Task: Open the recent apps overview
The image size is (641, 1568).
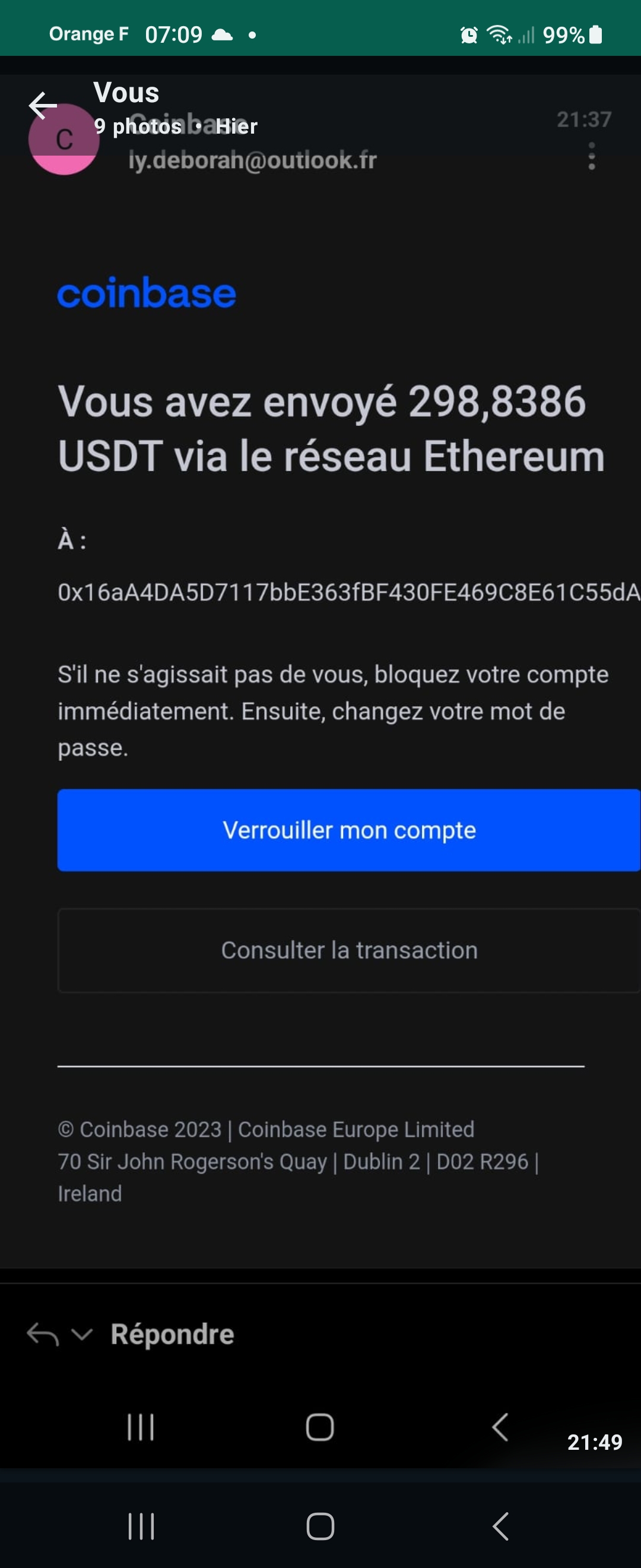Action: coord(141,1525)
